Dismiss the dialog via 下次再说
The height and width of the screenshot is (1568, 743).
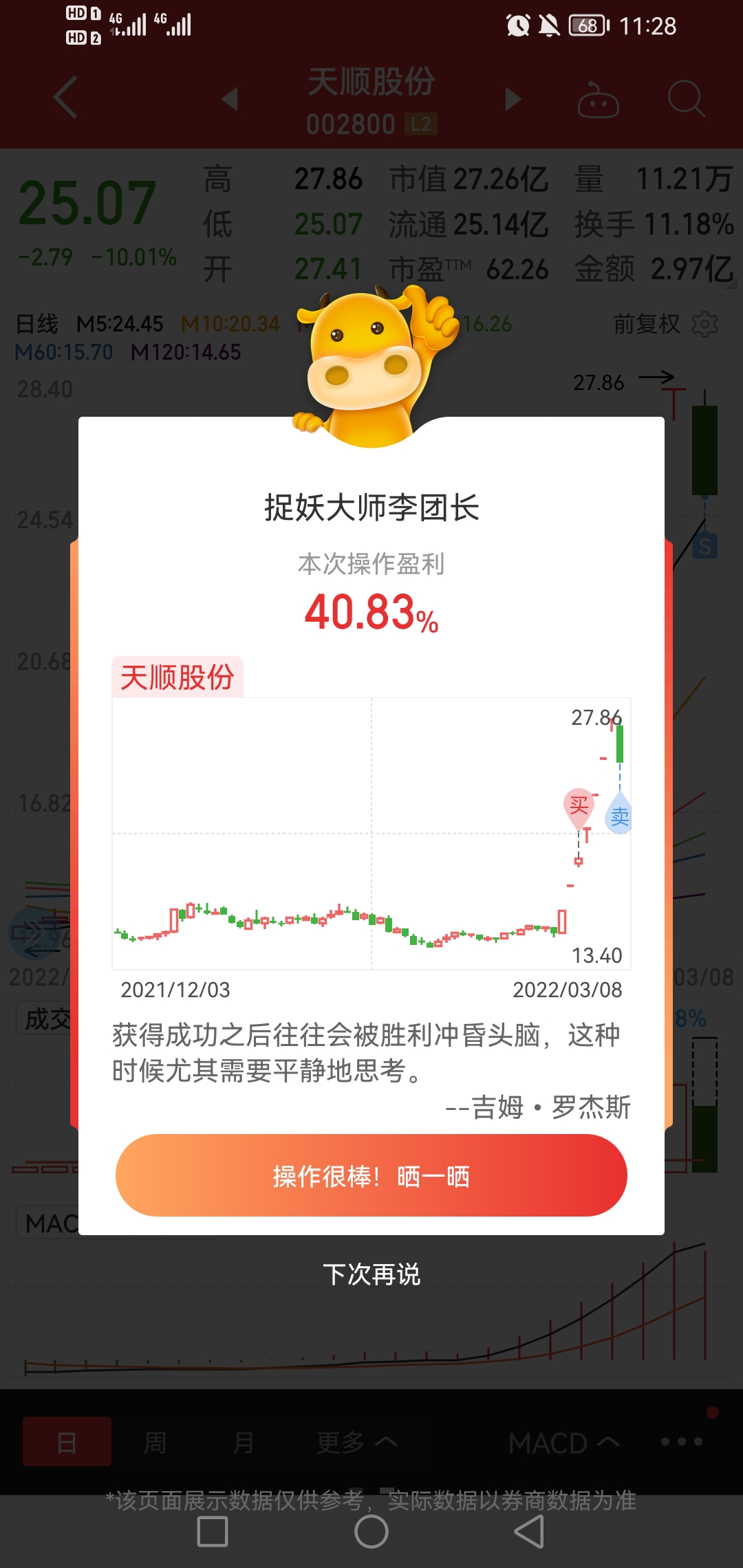(371, 1274)
